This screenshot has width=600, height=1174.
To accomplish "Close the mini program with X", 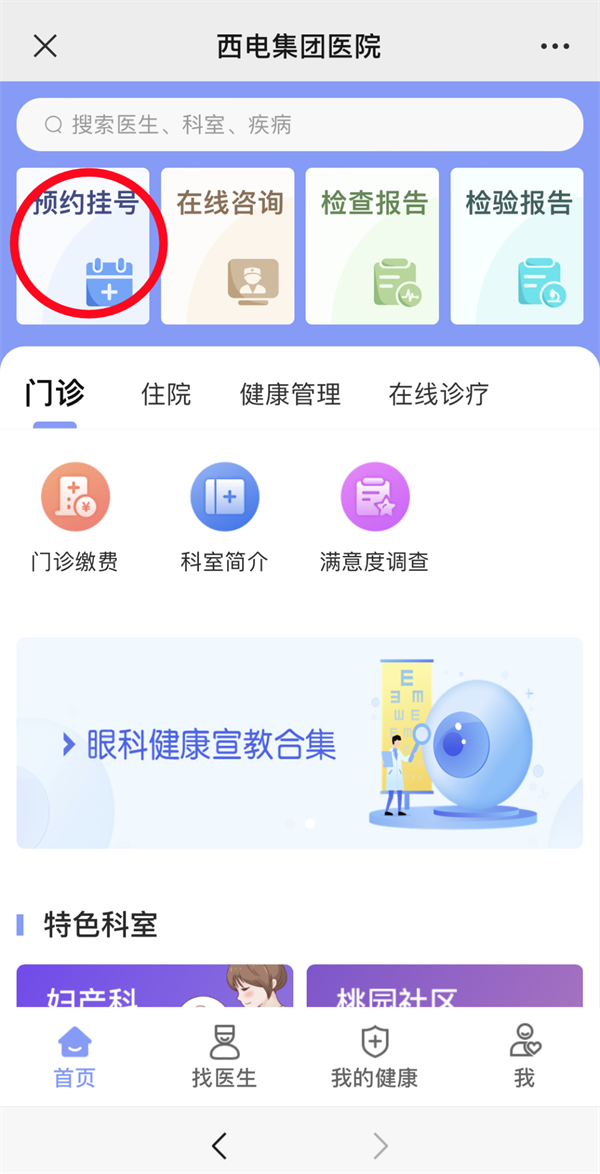I will coord(45,46).
